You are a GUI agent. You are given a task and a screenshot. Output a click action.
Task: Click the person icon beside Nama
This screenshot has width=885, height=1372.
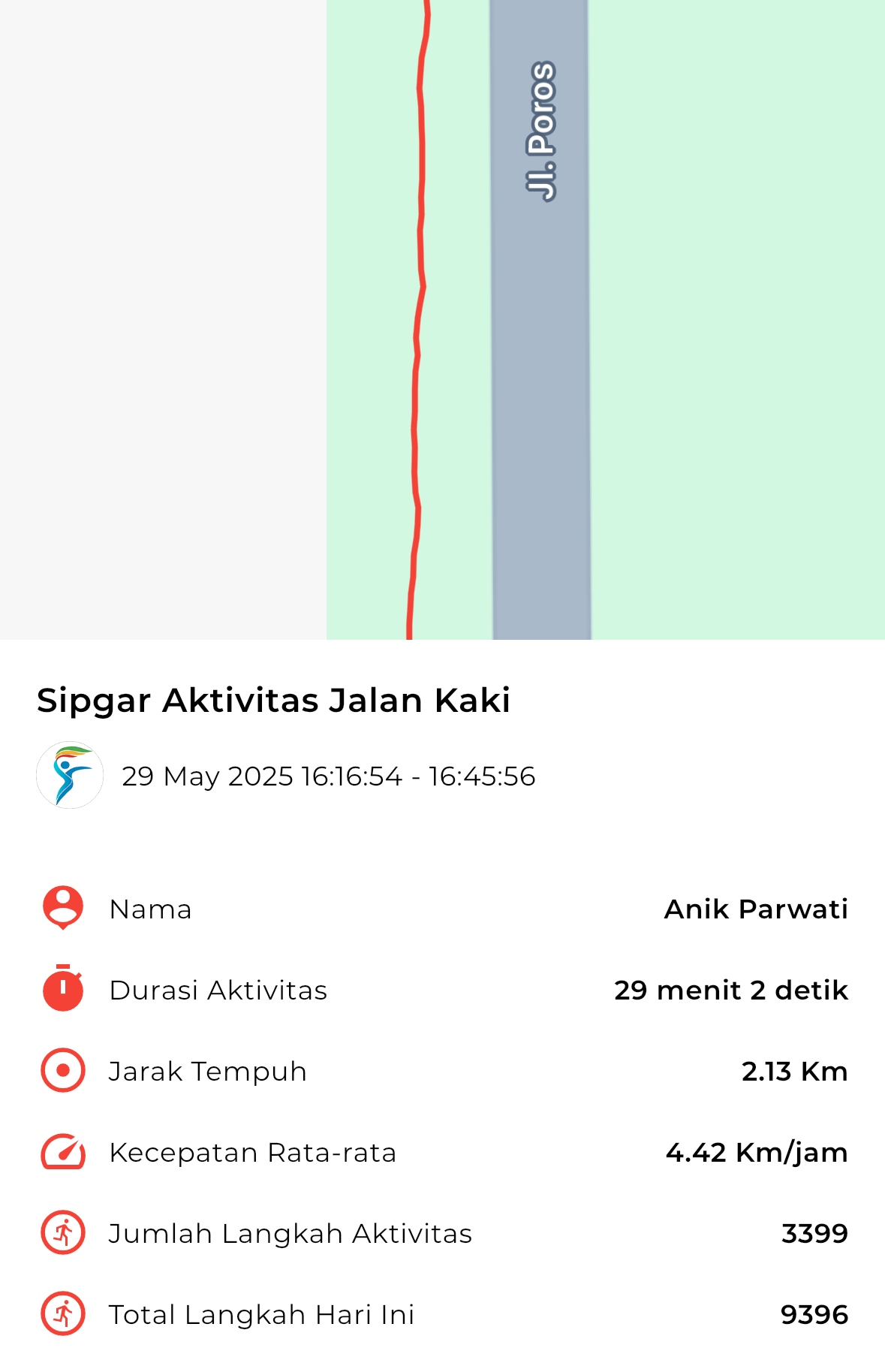coord(62,909)
